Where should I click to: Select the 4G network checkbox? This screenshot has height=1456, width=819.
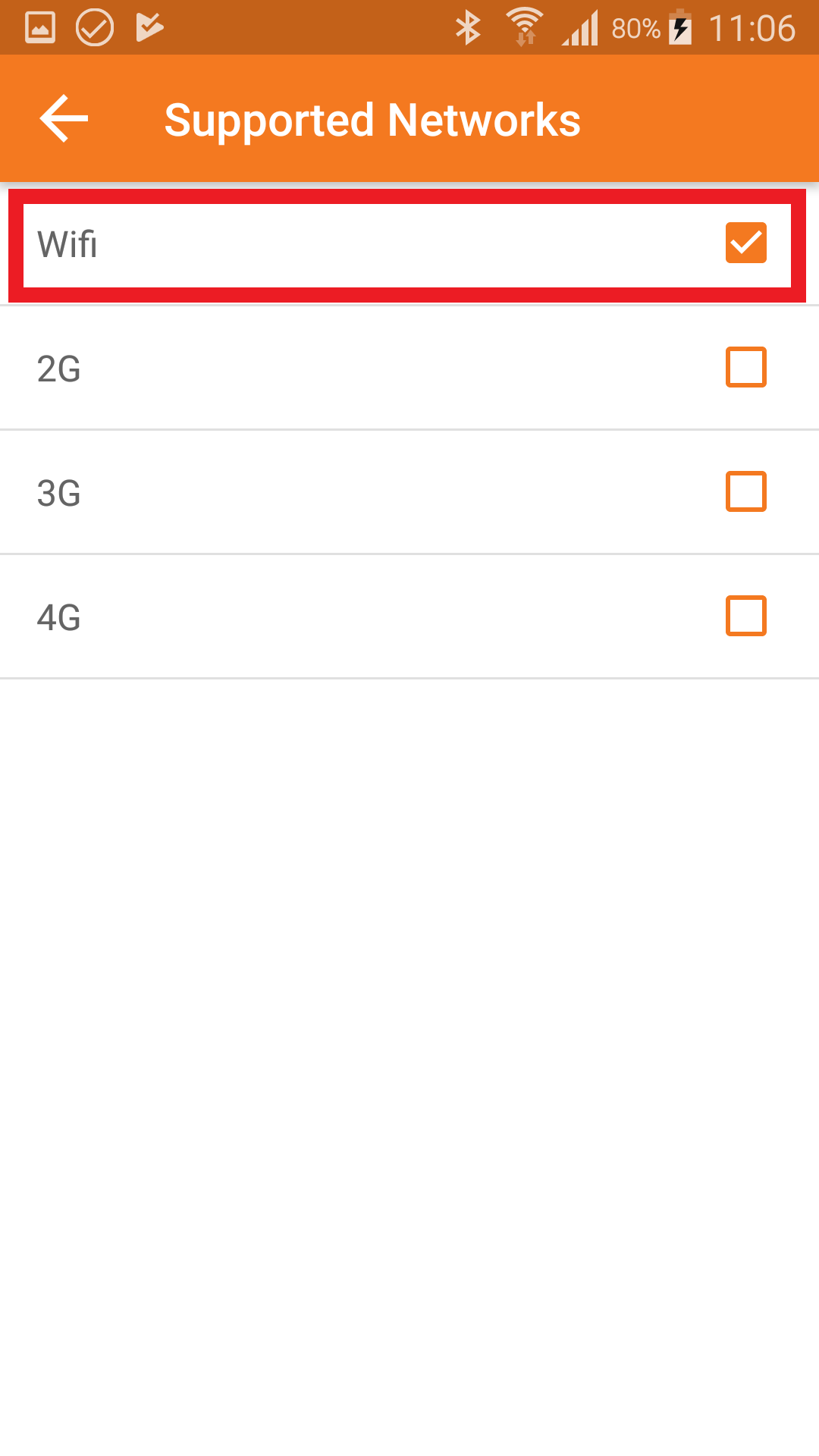coord(745,616)
